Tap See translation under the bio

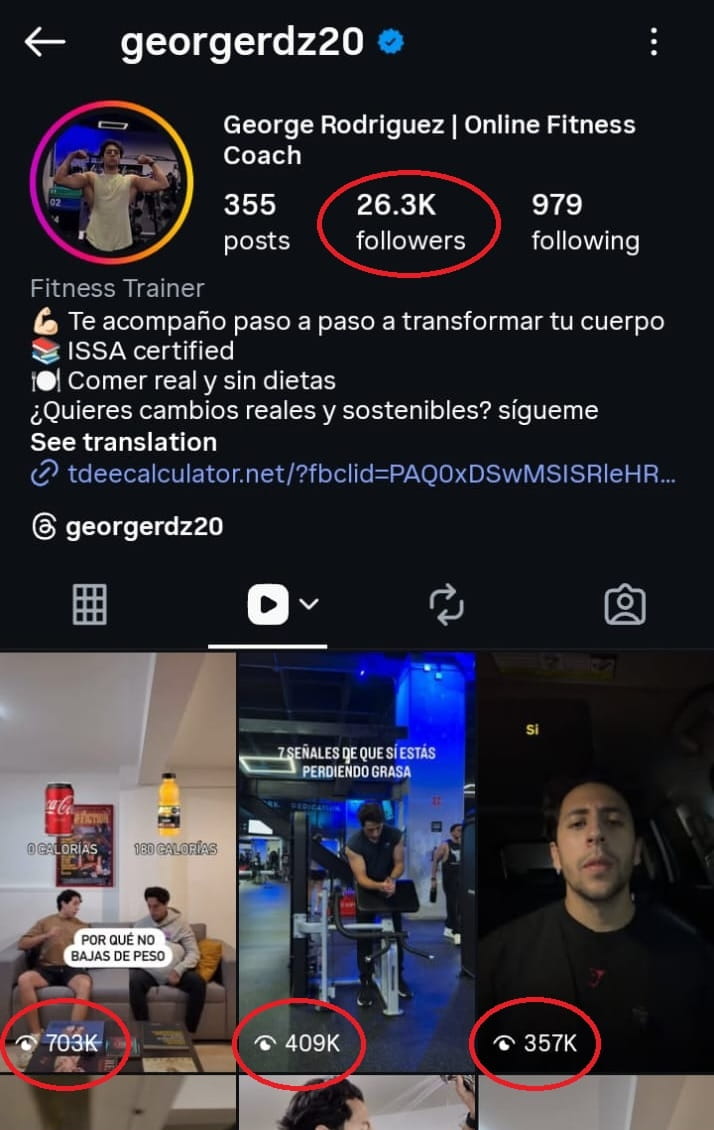(x=123, y=442)
